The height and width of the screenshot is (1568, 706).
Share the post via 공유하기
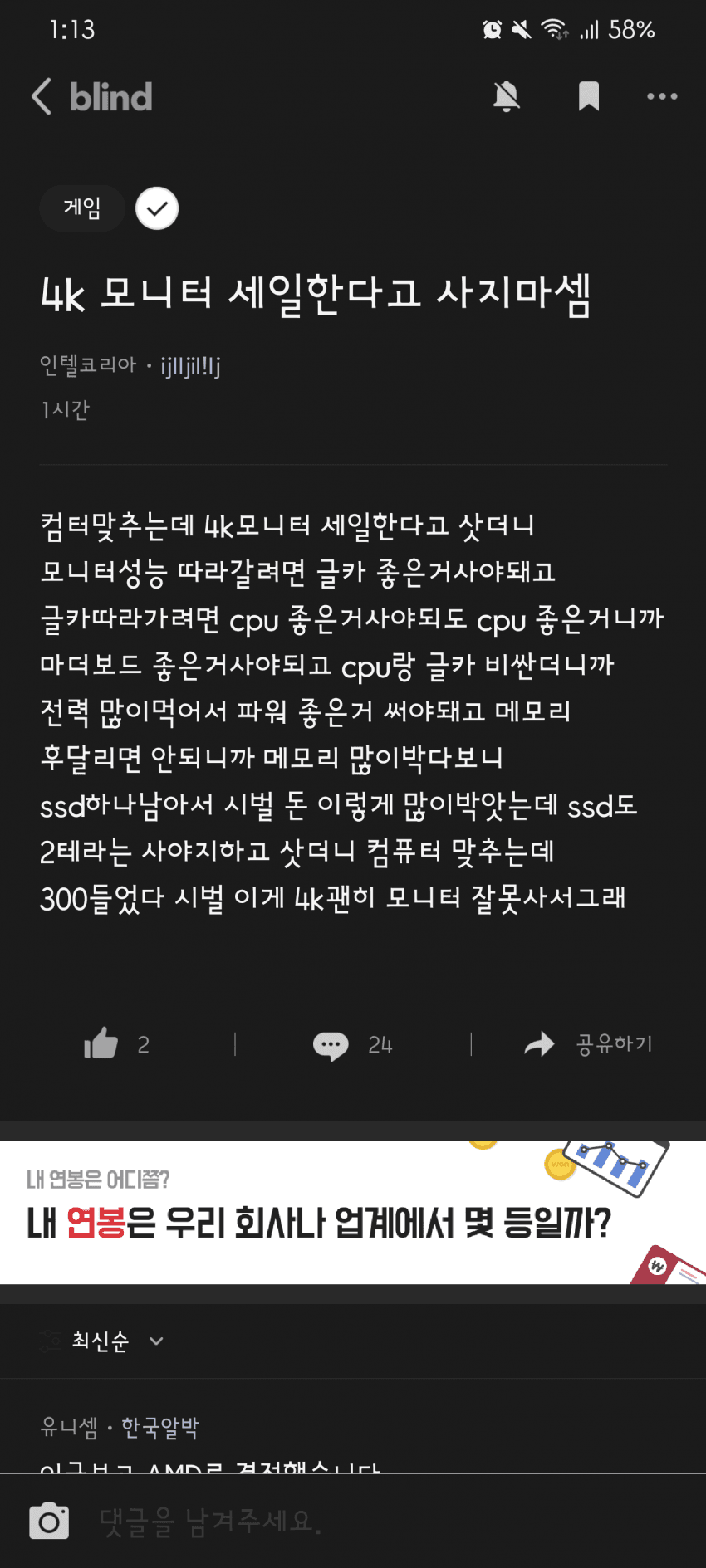coord(590,1043)
